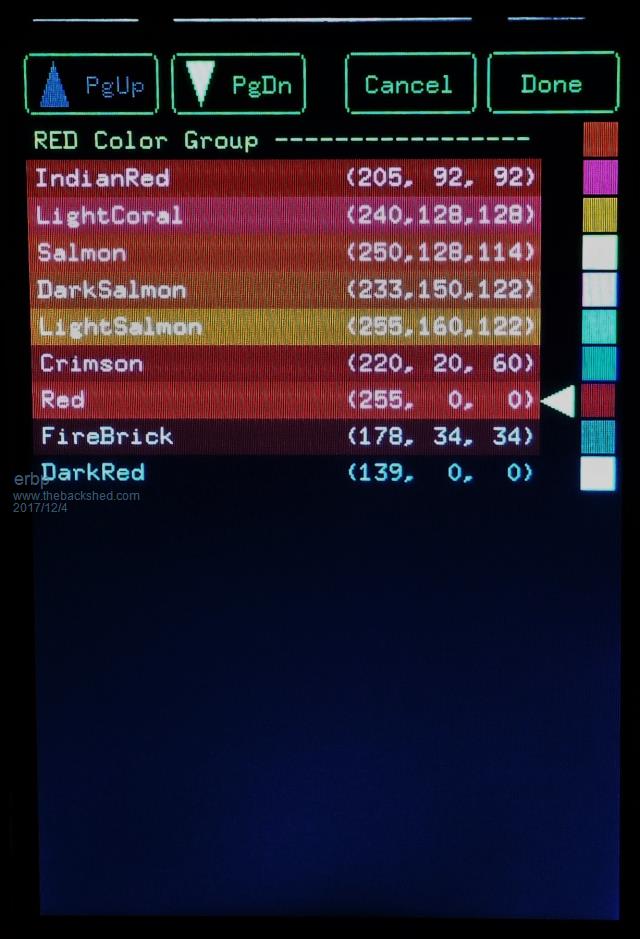The image size is (640, 939).
Task: Switch to the pink color group swatch
Action: pyautogui.click(x=600, y=177)
